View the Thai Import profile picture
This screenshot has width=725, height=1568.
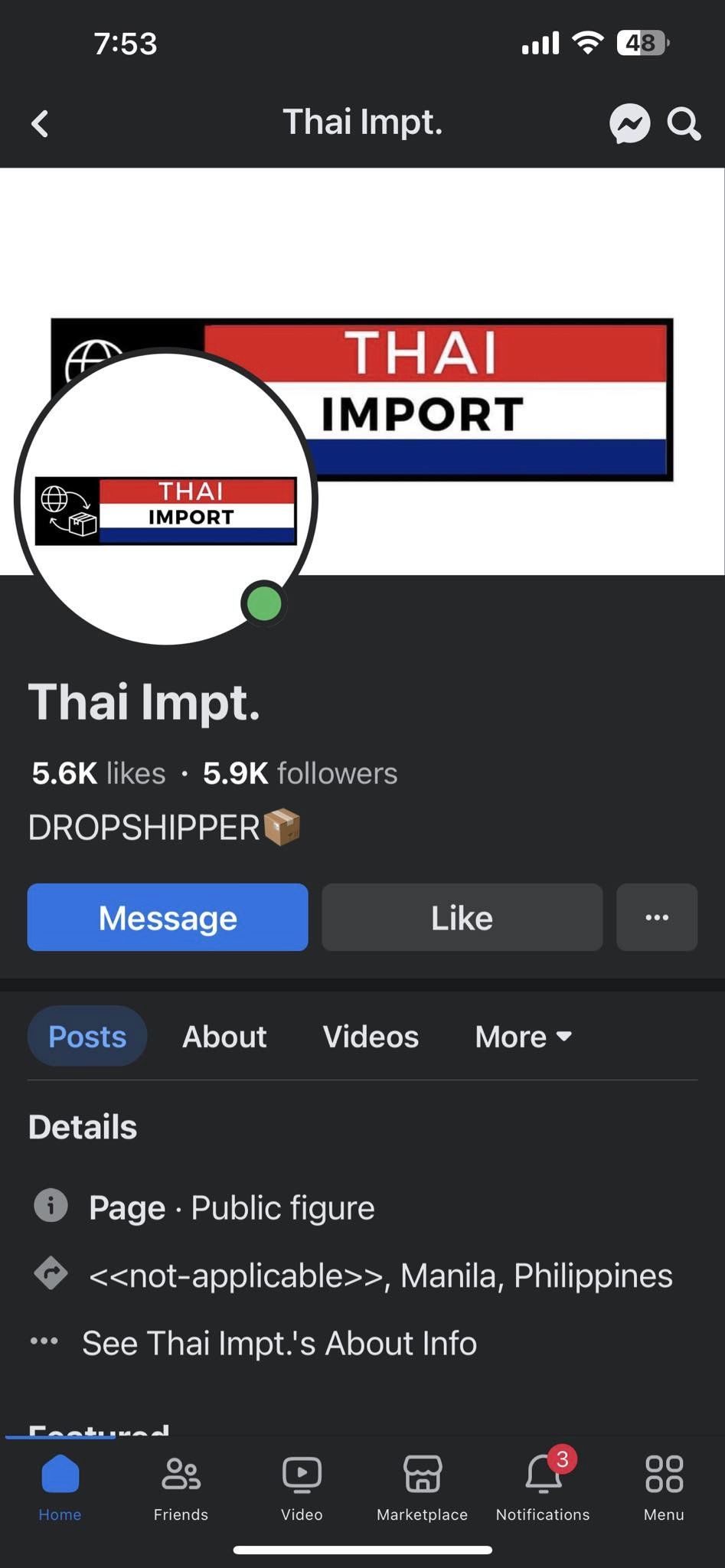click(165, 498)
